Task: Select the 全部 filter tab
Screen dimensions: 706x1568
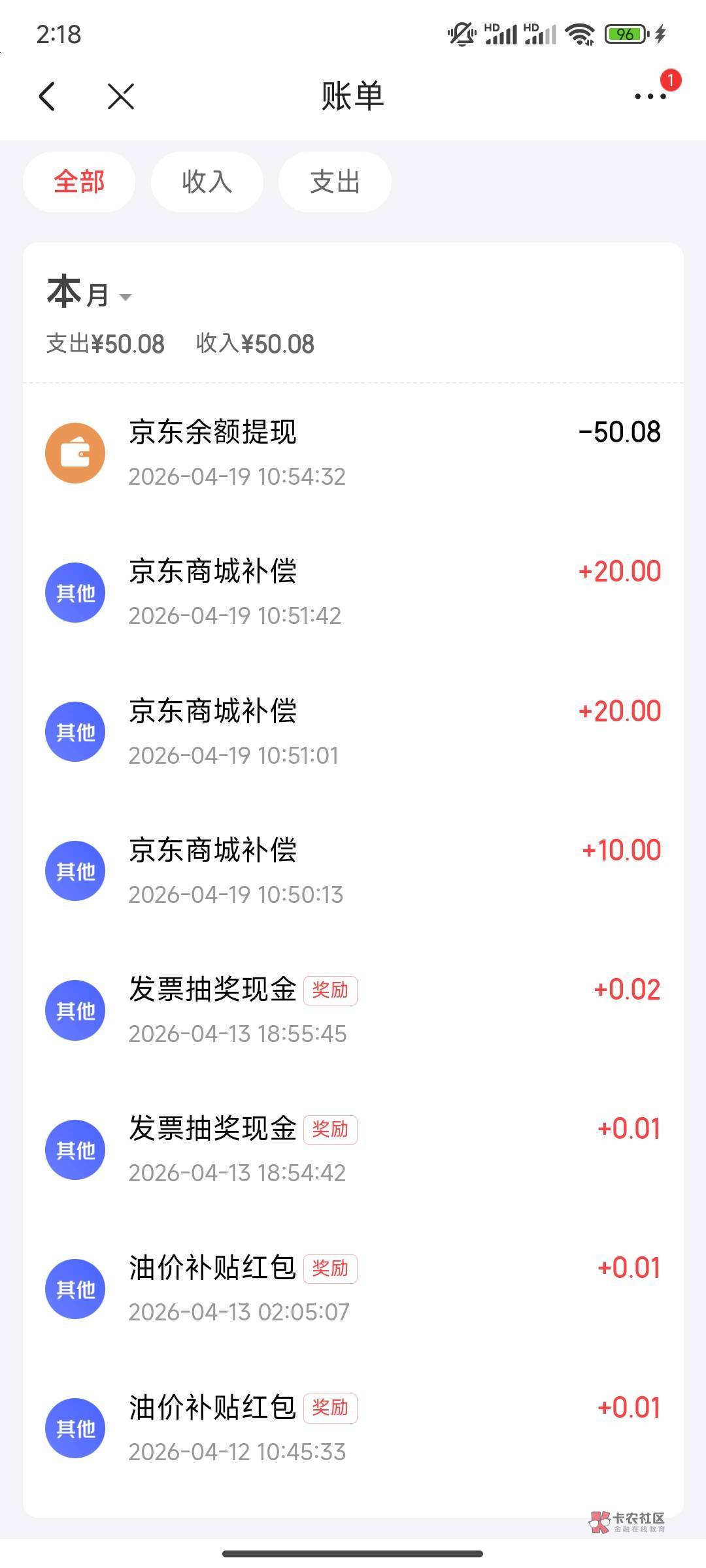Action: pos(79,182)
